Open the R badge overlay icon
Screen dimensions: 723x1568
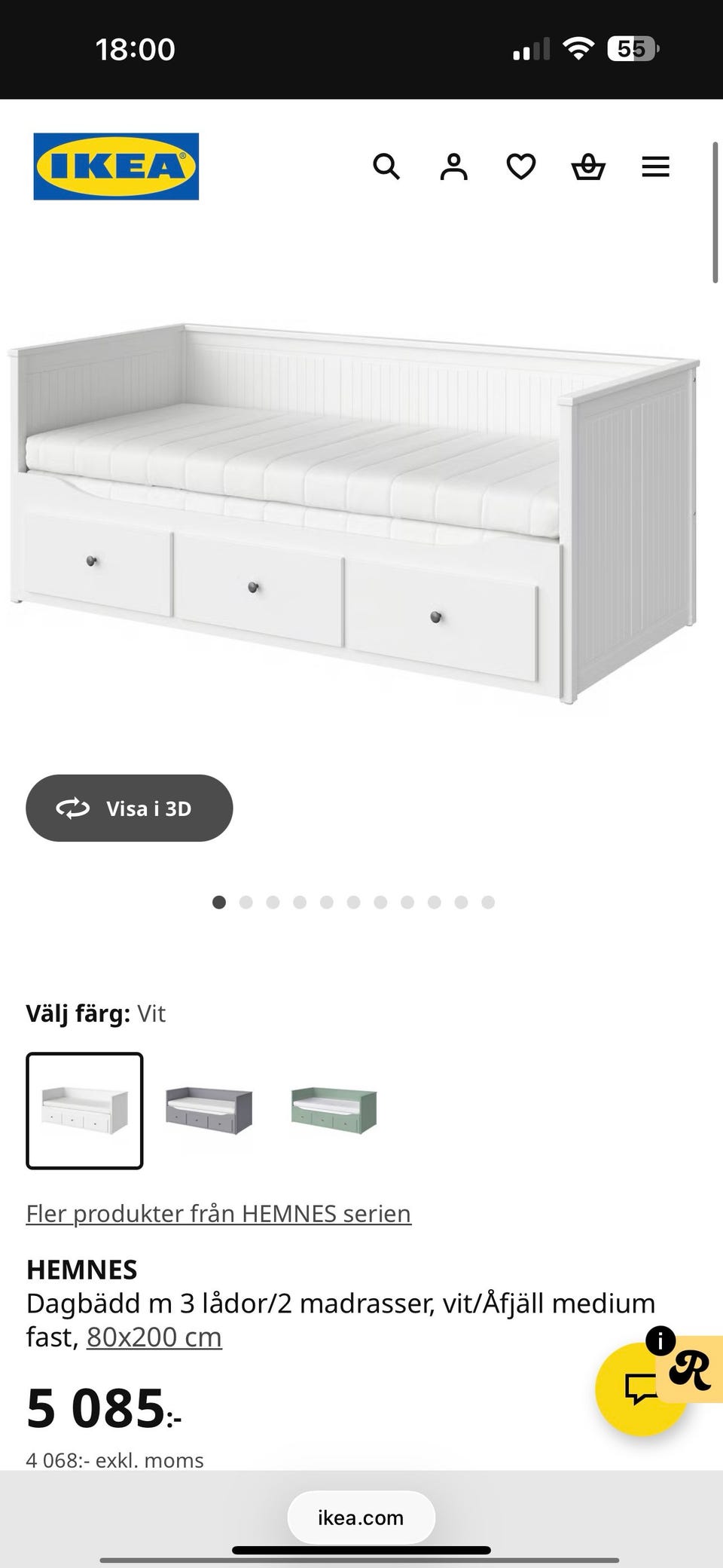690,1369
